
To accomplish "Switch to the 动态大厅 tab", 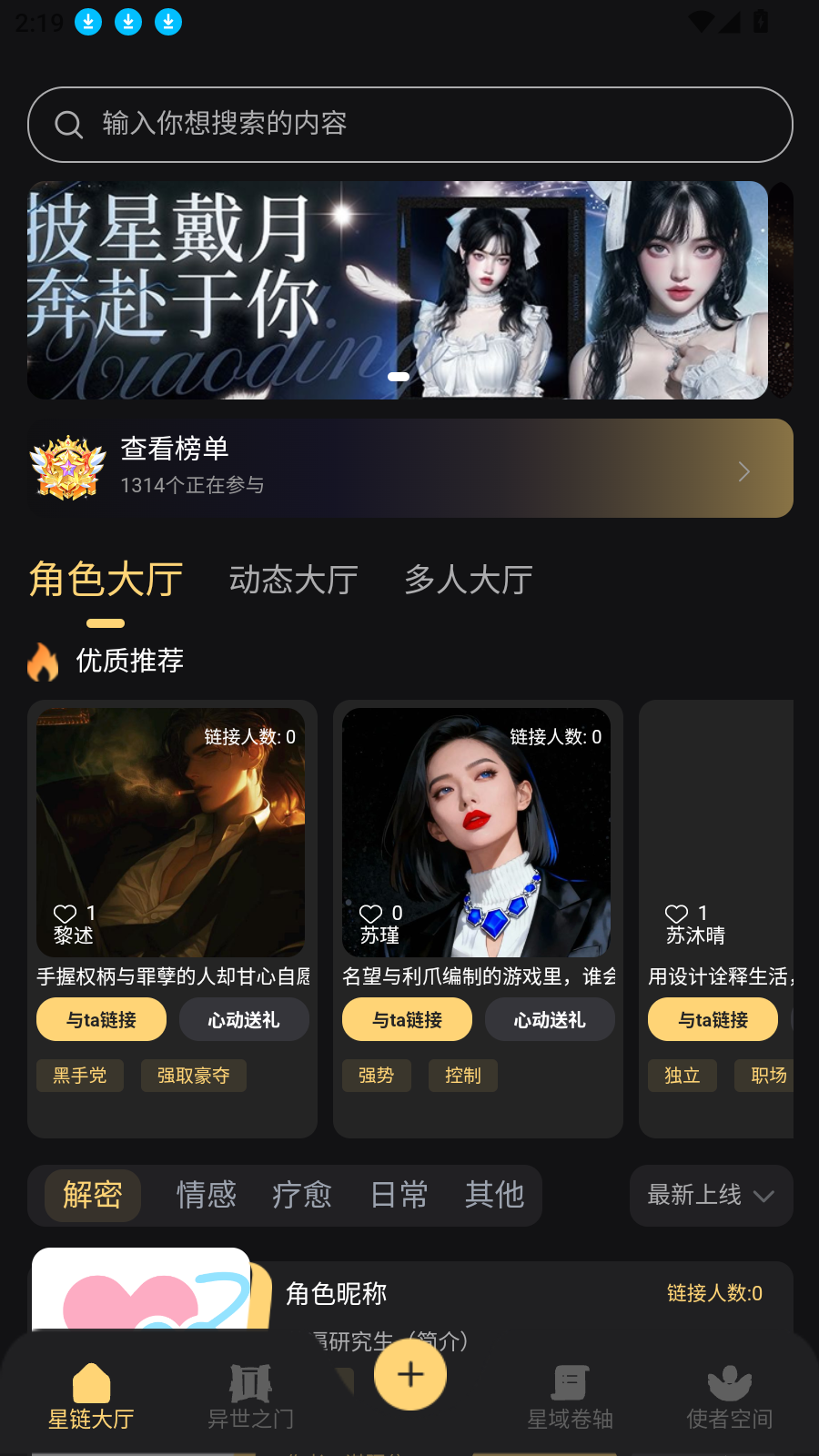I will [292, 580].
